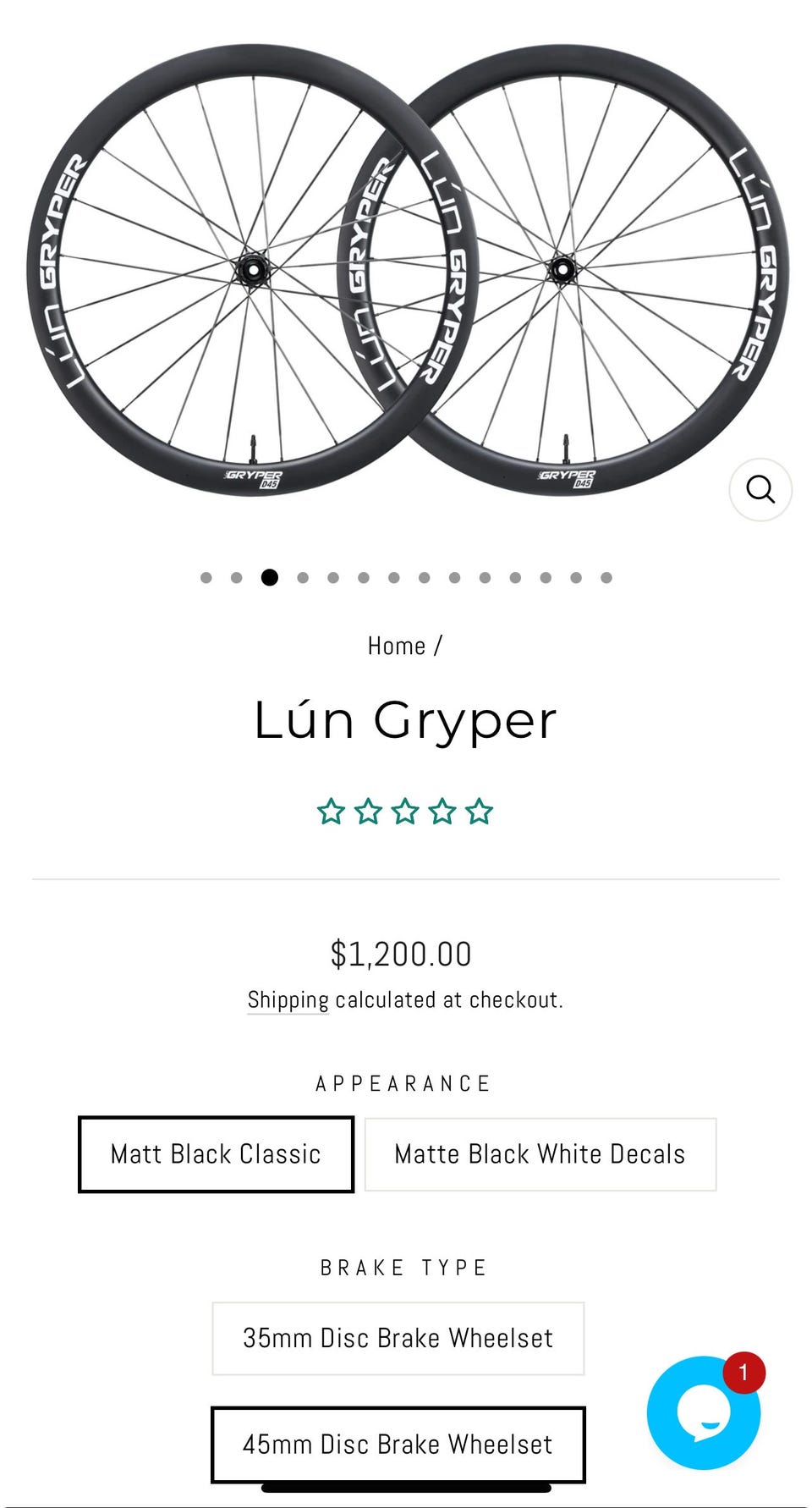
Task: Select 35mm Disc Brake Wheelset
Action: coord(398,1338)
